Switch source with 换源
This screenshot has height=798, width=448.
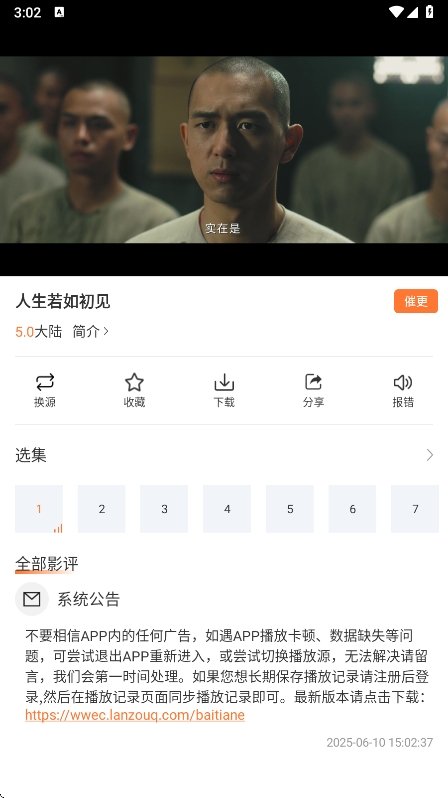45,390
